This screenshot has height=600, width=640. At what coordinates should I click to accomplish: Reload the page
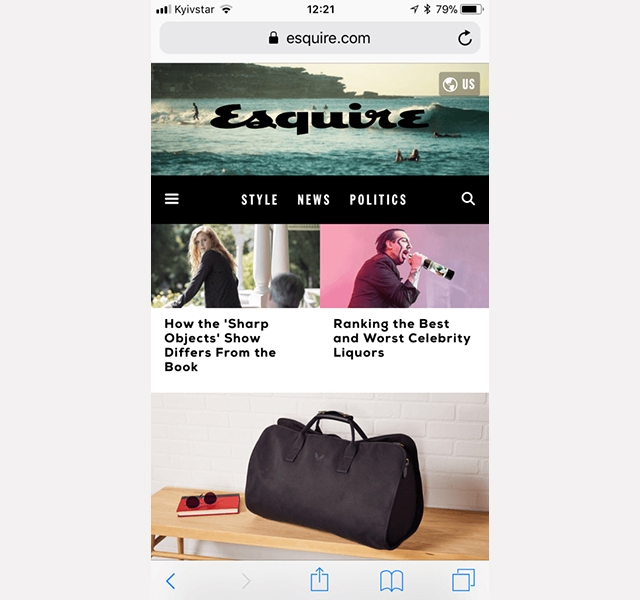pos(465,38)
